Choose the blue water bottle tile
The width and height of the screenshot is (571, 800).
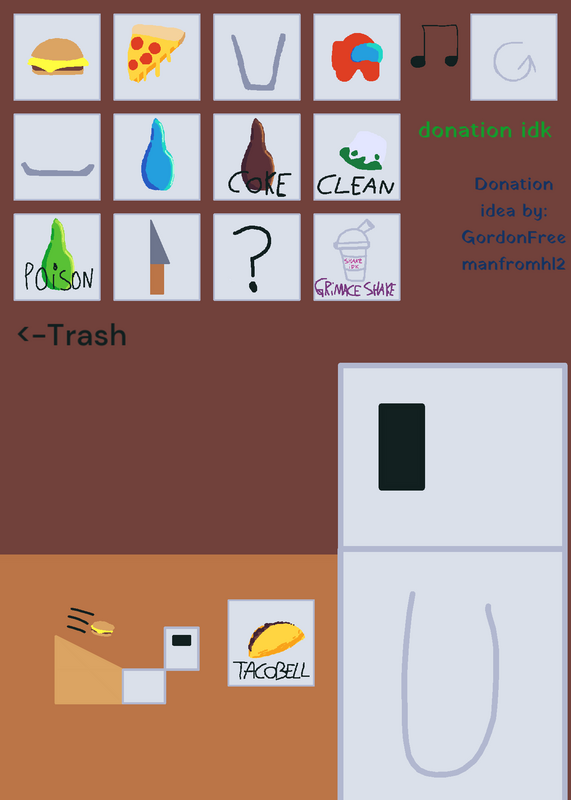click(157, 157)
